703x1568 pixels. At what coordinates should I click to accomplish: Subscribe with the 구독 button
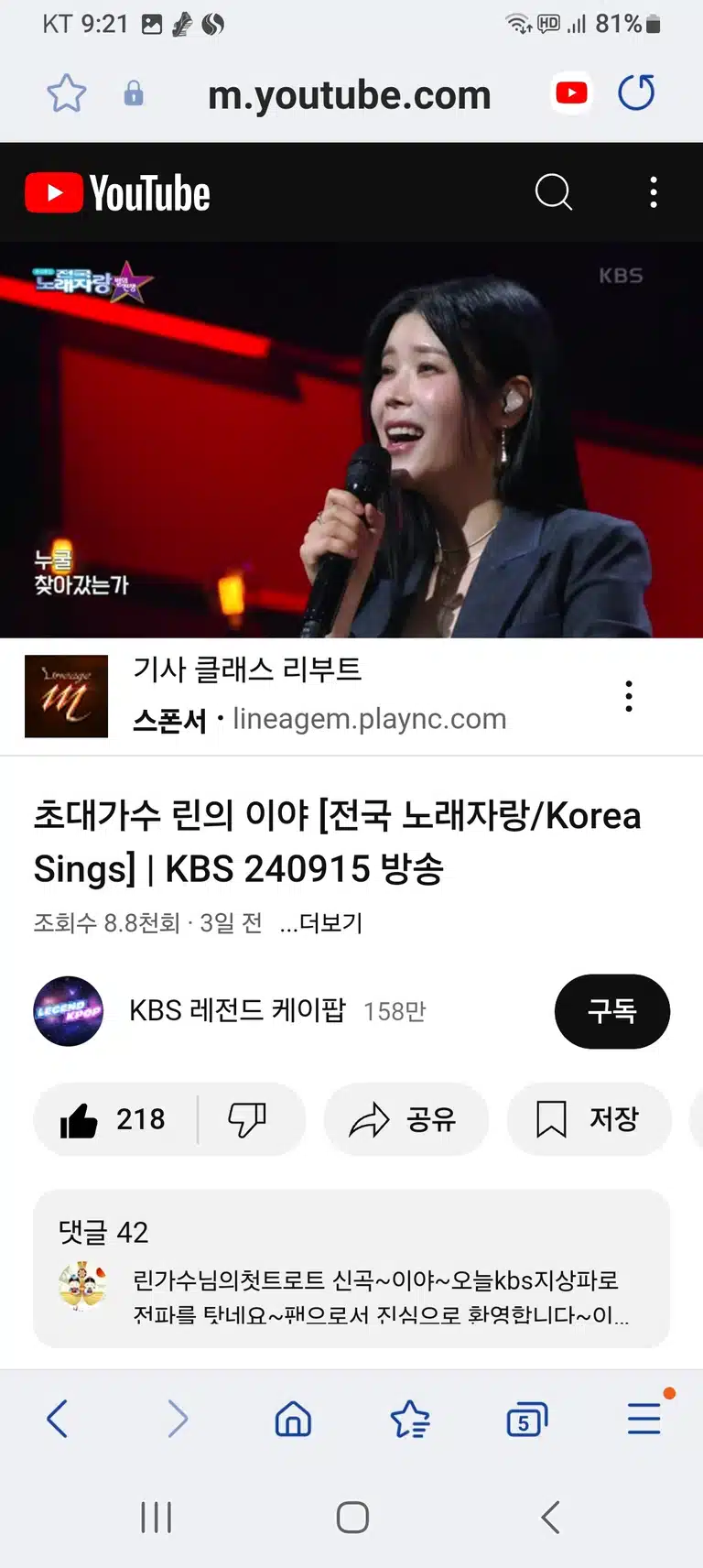coord(611,1011)
